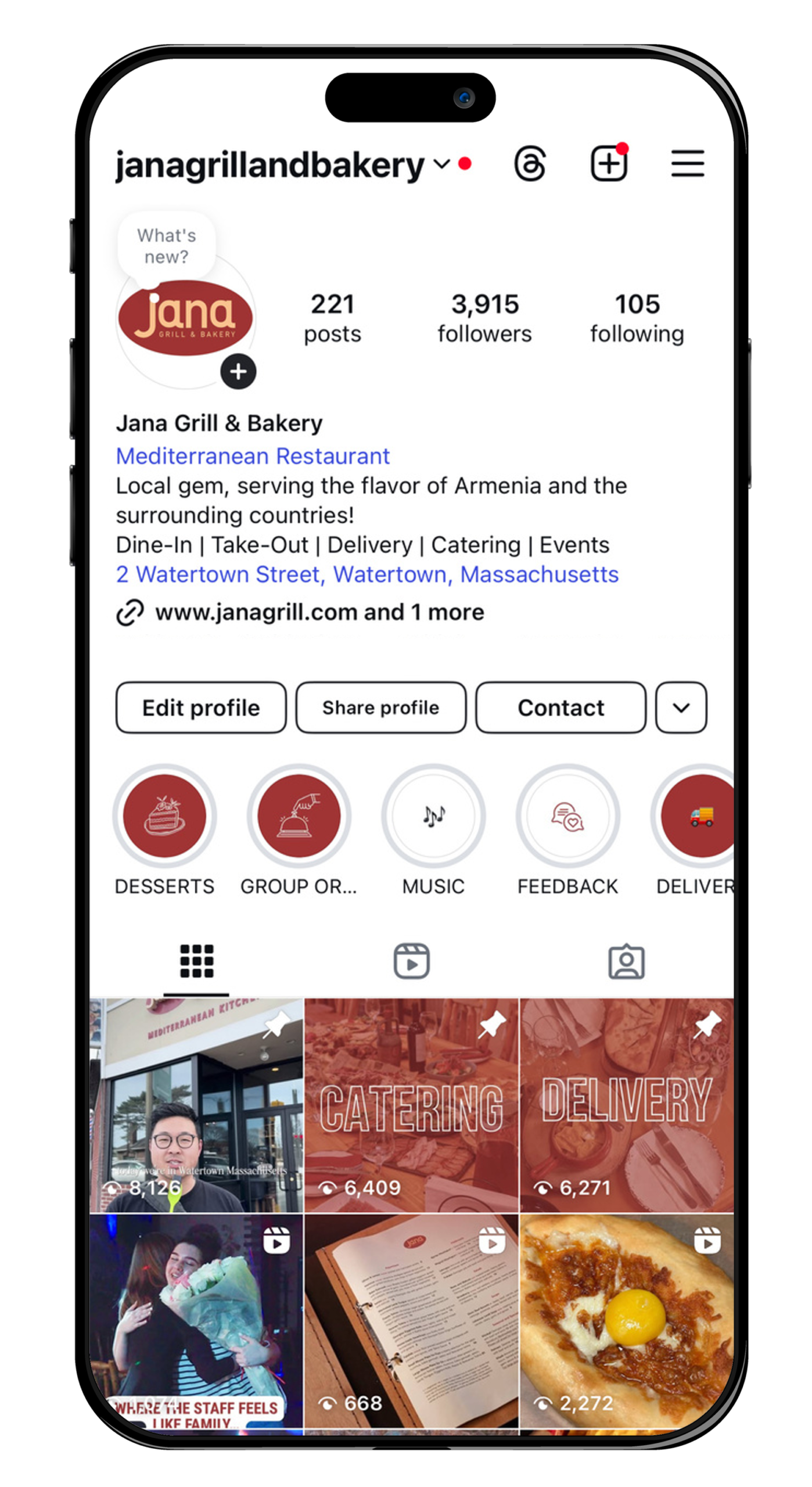The height and width of the screenshot is (1487, 812).
Task: Open the Threads icon in the header
Action: (530, 164)
